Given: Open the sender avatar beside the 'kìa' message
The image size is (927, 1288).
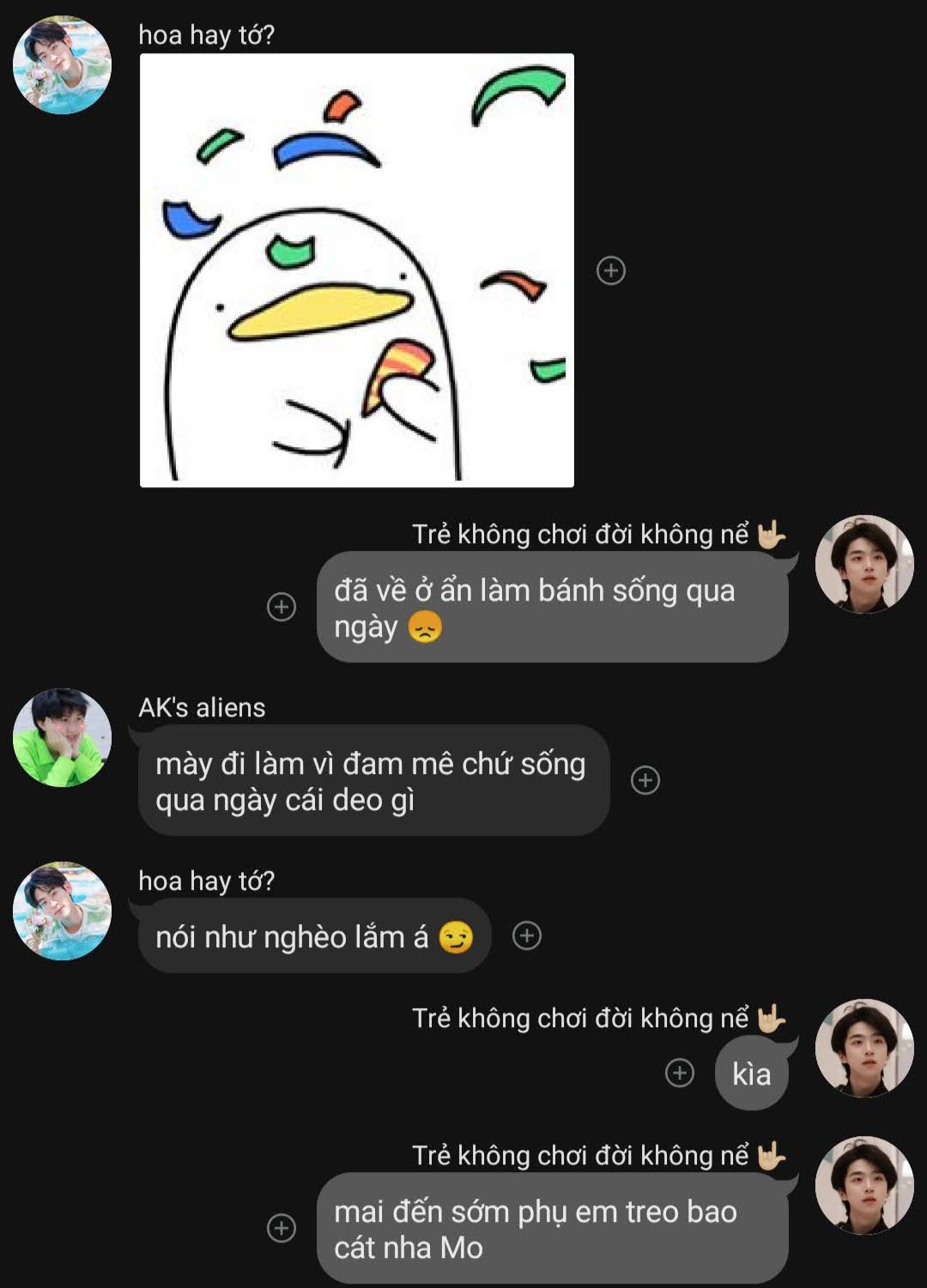Looking at the screenshot, I should tap(863, 1048).
